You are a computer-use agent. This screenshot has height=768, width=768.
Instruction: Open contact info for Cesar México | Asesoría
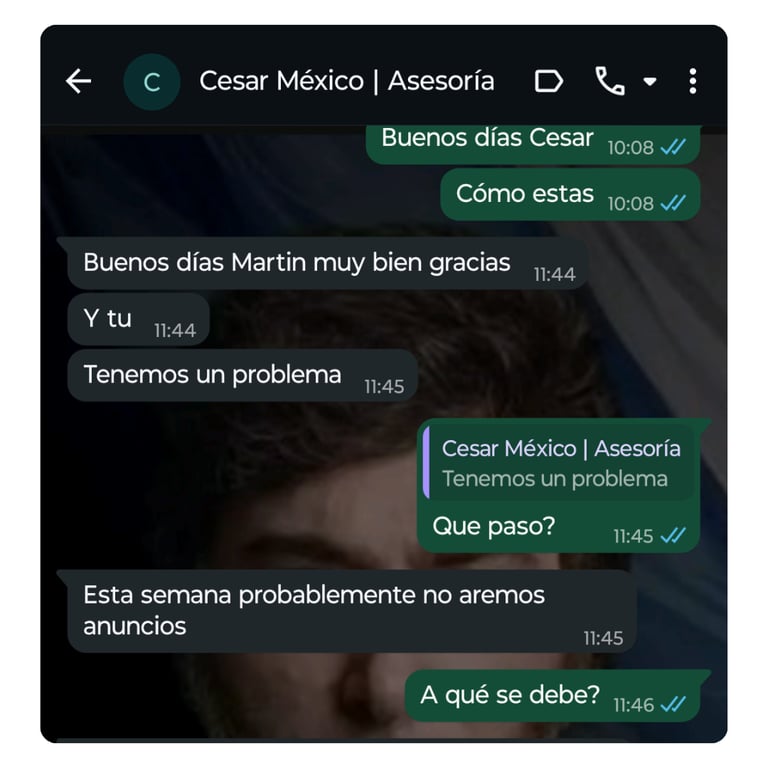[346, 81]
